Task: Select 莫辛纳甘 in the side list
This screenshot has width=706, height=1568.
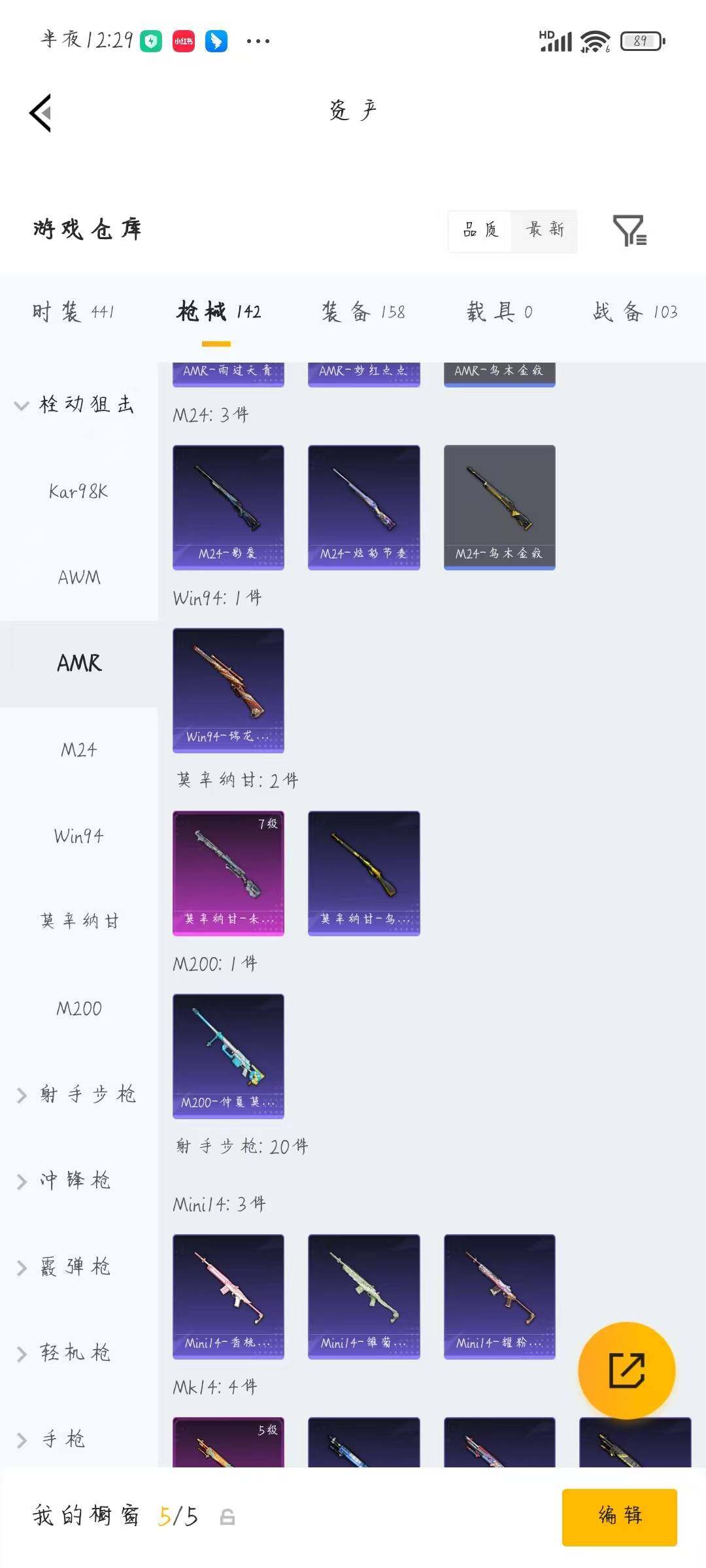Action: [x=78, y=921]
